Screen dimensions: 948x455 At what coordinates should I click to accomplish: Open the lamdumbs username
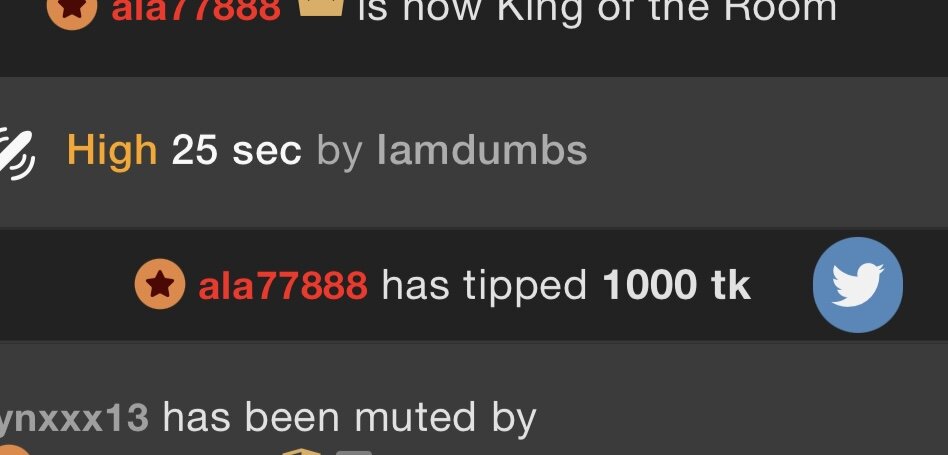482,151
